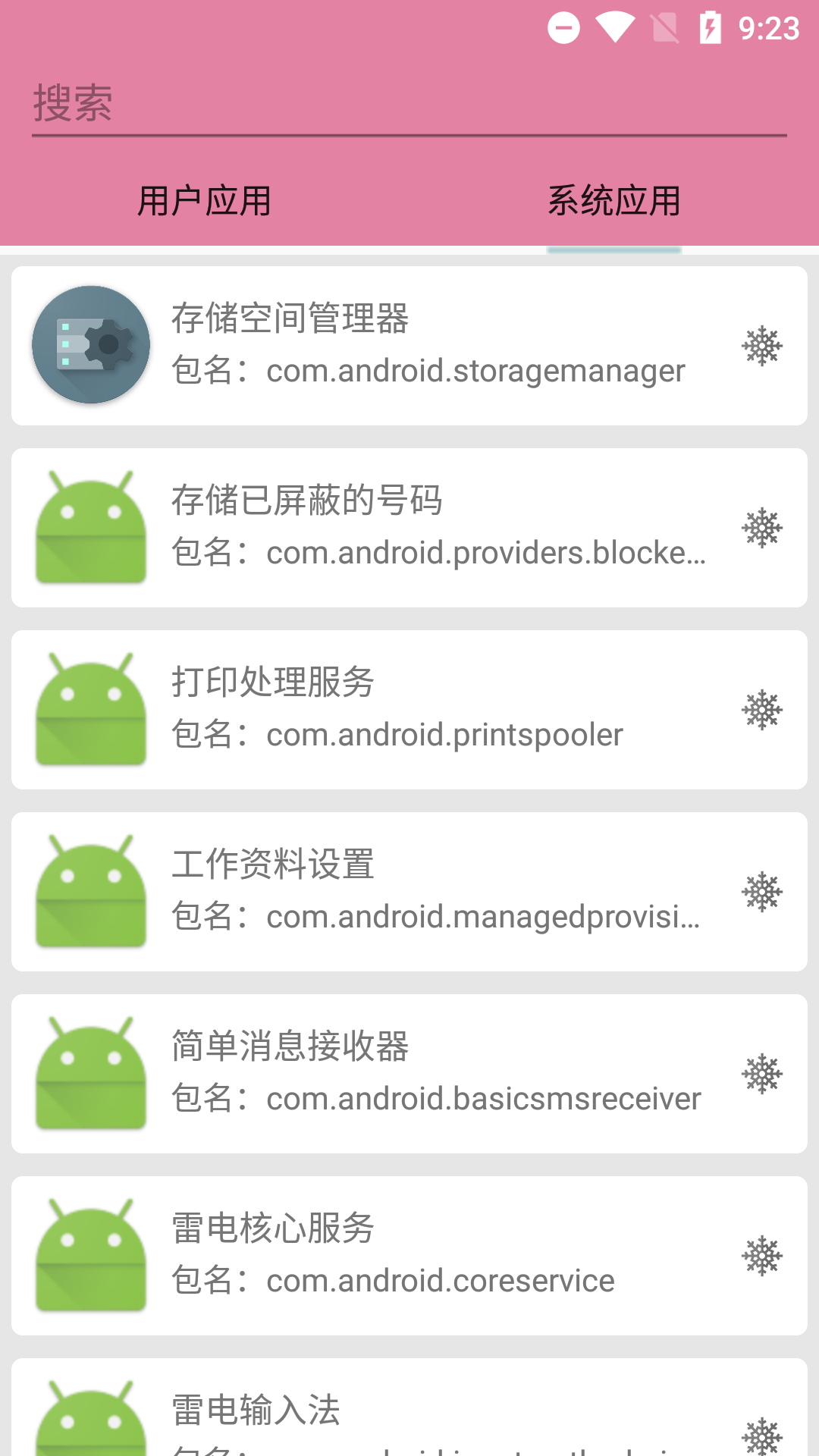Focus the 搜索 search field

click(x=409, y=103)
